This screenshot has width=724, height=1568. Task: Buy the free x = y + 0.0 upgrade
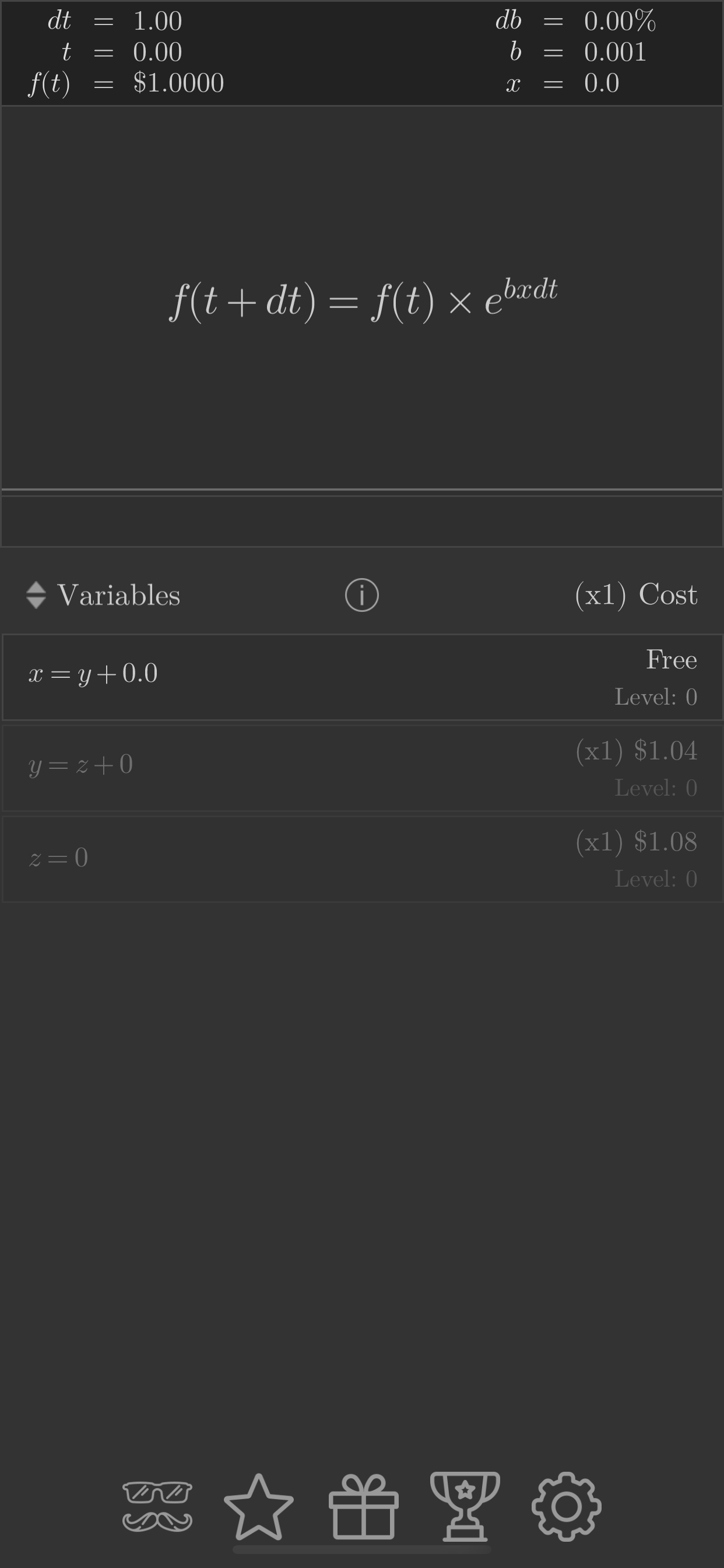pos(361,677)
